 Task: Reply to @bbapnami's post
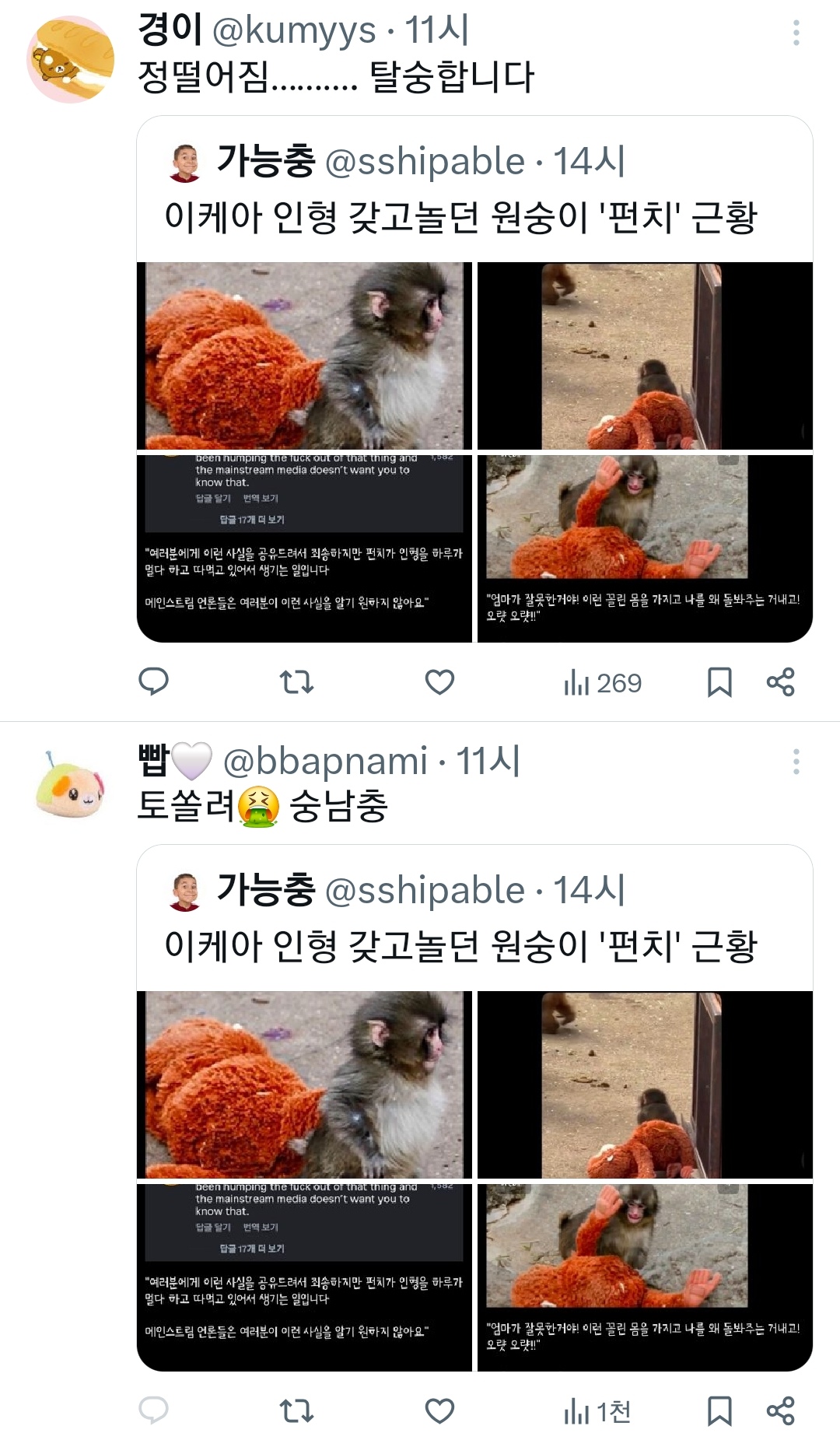pyautogui.click(x=153, y=1410)
